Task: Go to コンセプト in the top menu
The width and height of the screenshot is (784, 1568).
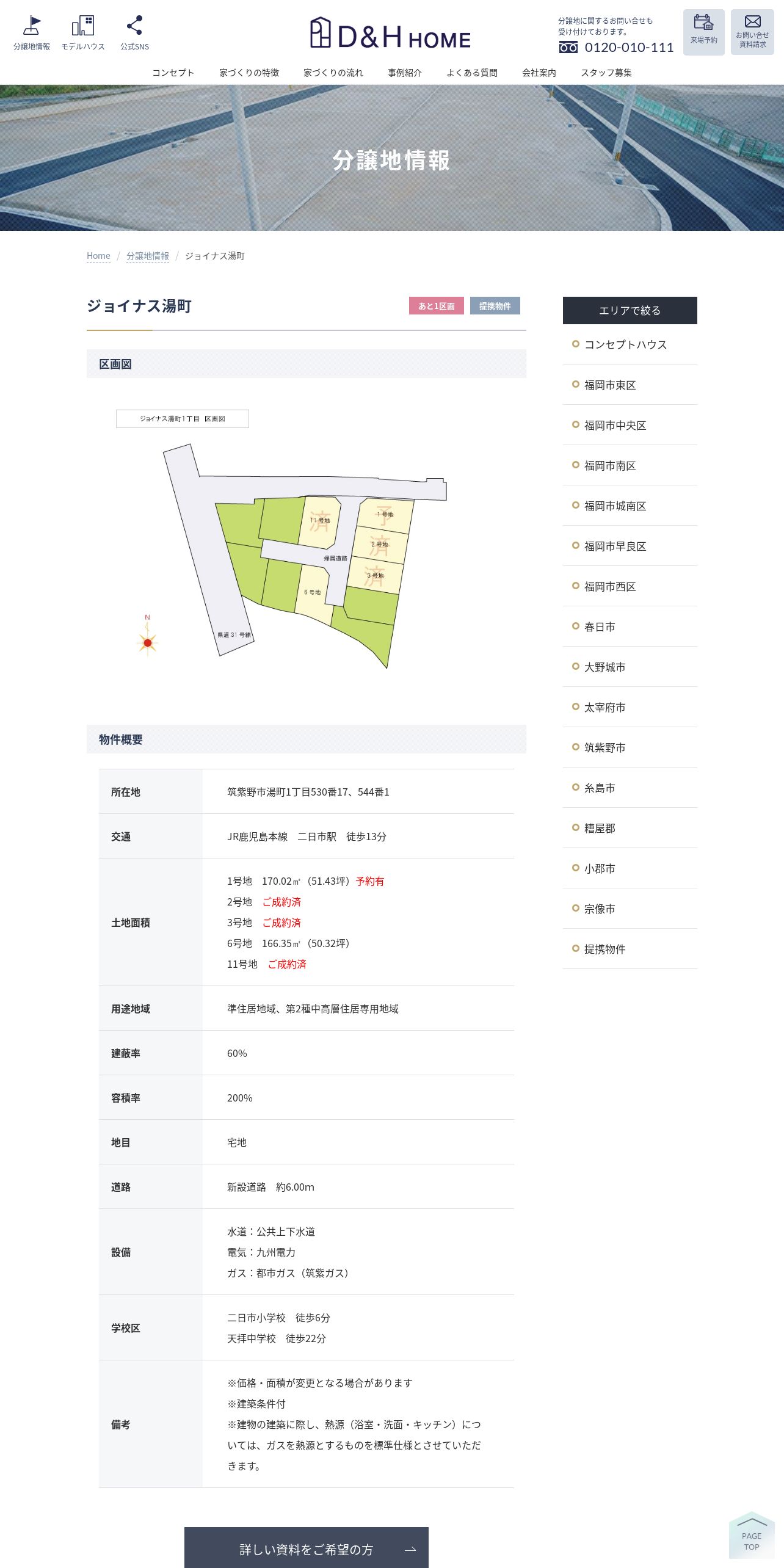Action: (x=173, y=73)
